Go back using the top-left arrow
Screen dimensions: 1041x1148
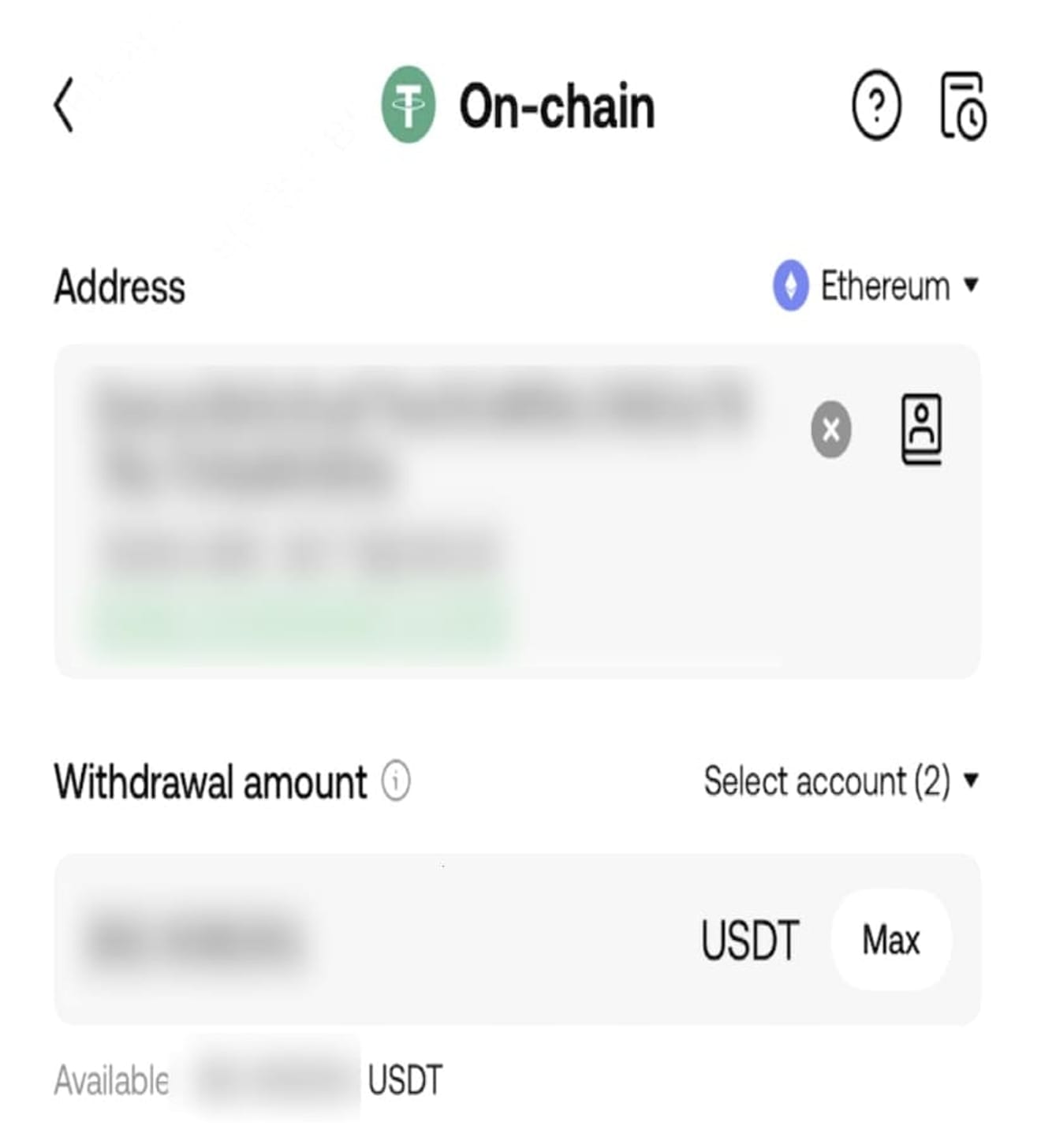(65, 105)
